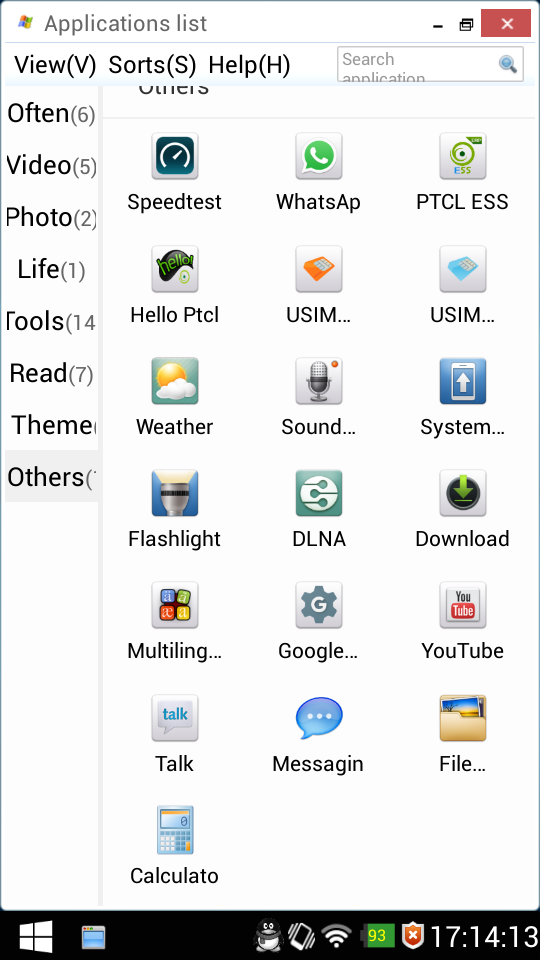The width and height of the screenshot is (540, 960).
Task: Open the Help(H) menu
Action: [249, 65]
